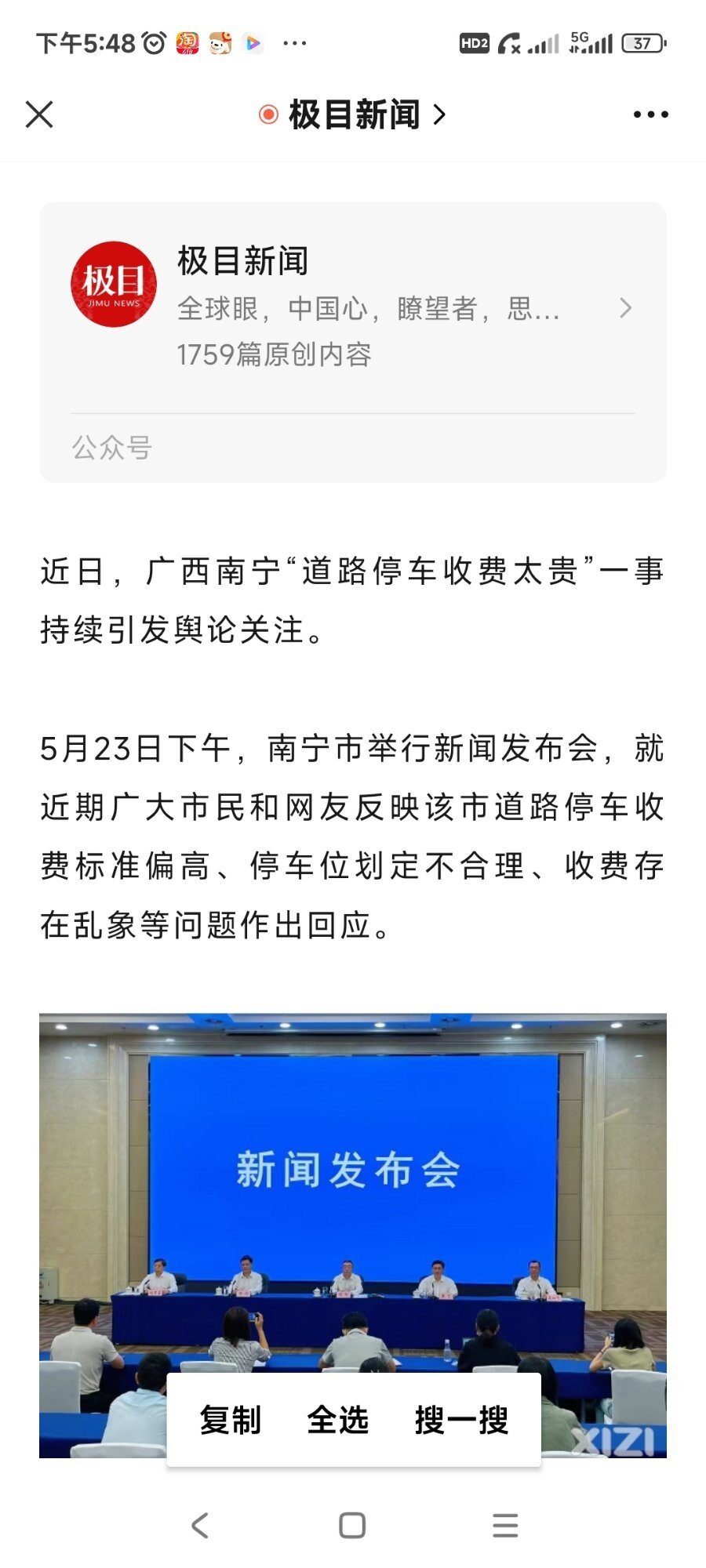Go back using the system back button
706x1568 pixels.
(x=200, y=1525)
